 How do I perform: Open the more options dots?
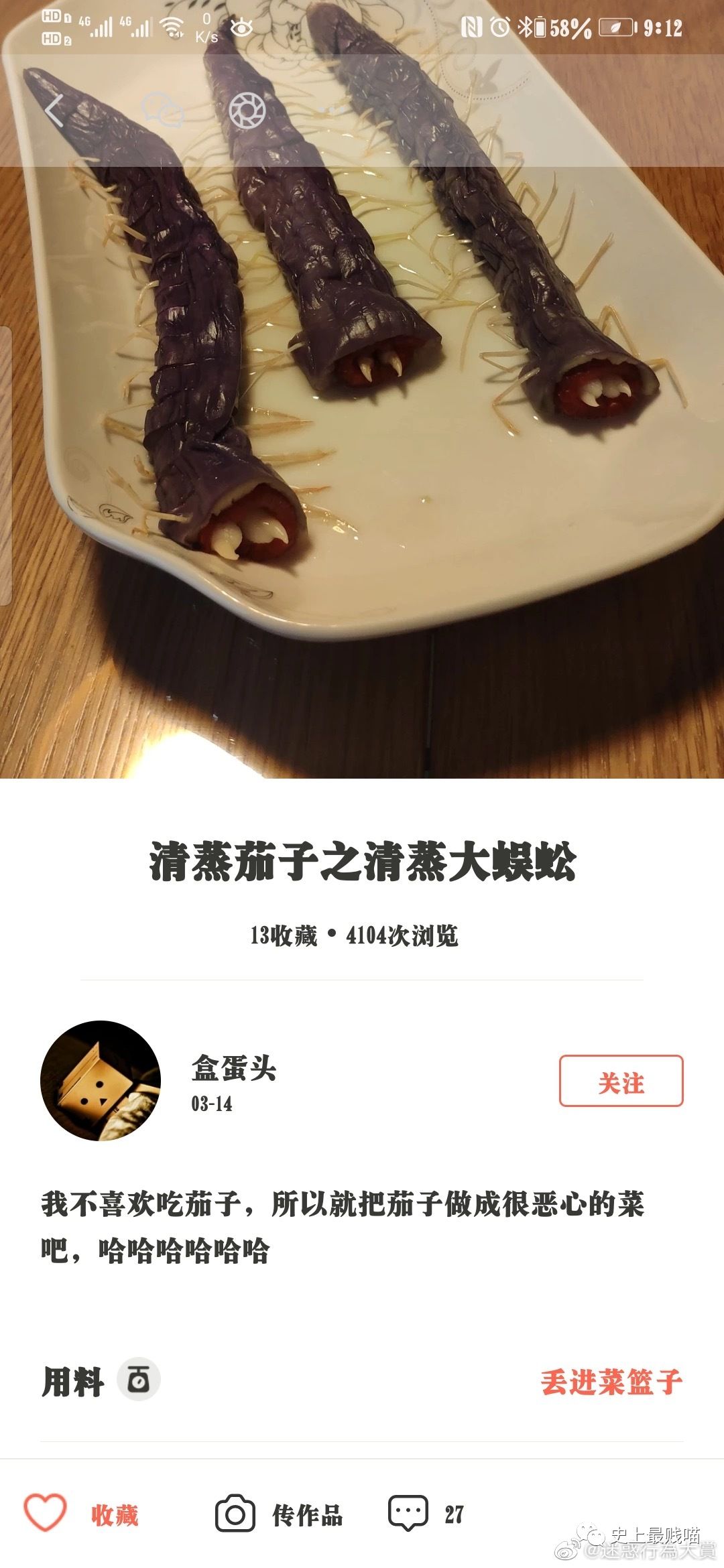click(333, 111)
